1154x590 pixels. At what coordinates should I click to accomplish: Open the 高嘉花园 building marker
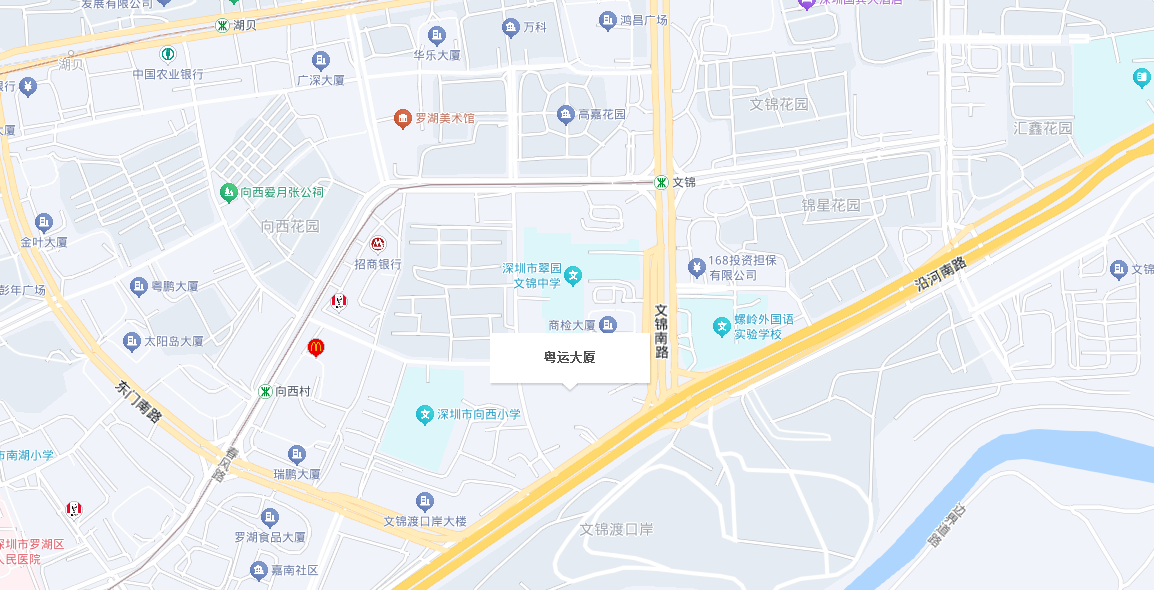pos(566,115)
